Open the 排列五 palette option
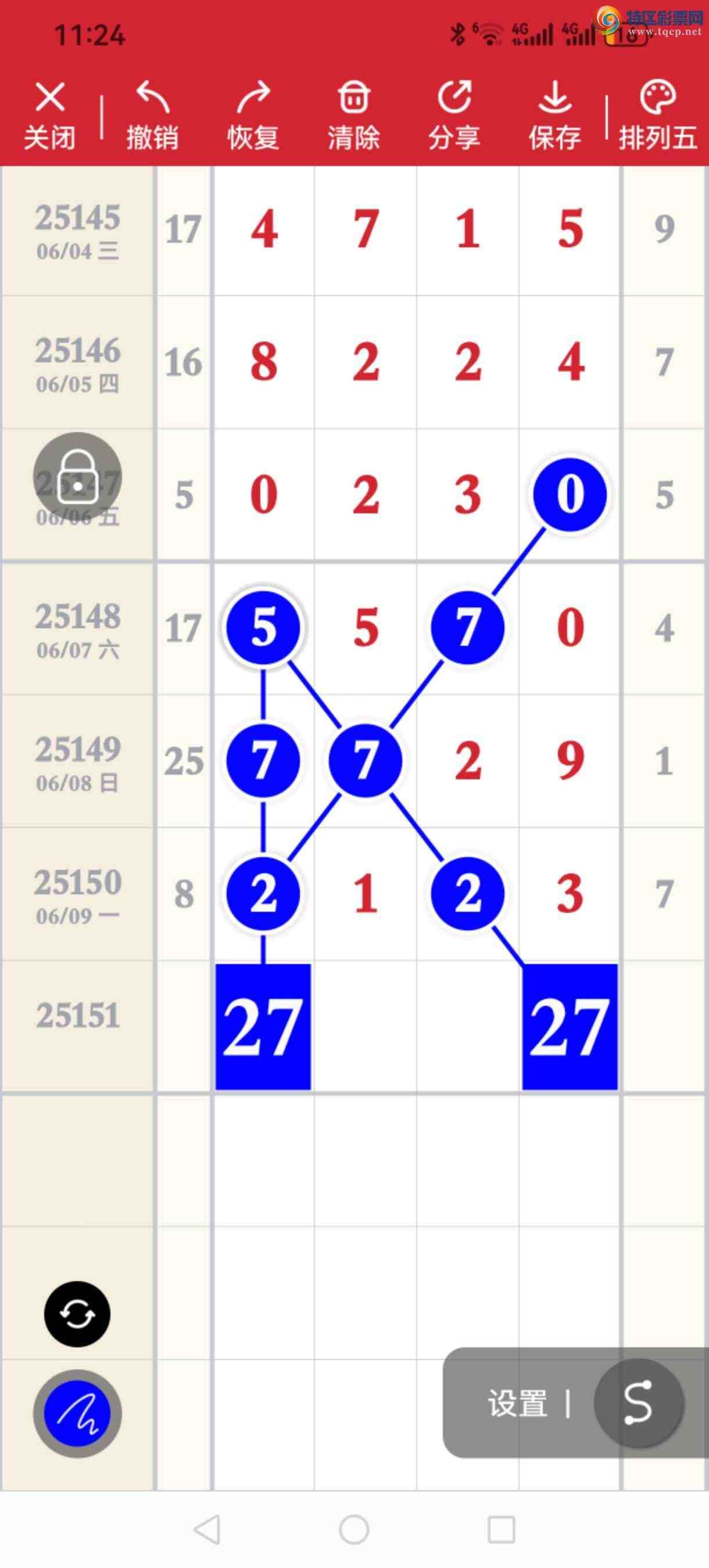The image size is (709, 1568). (x=658, y=114)
